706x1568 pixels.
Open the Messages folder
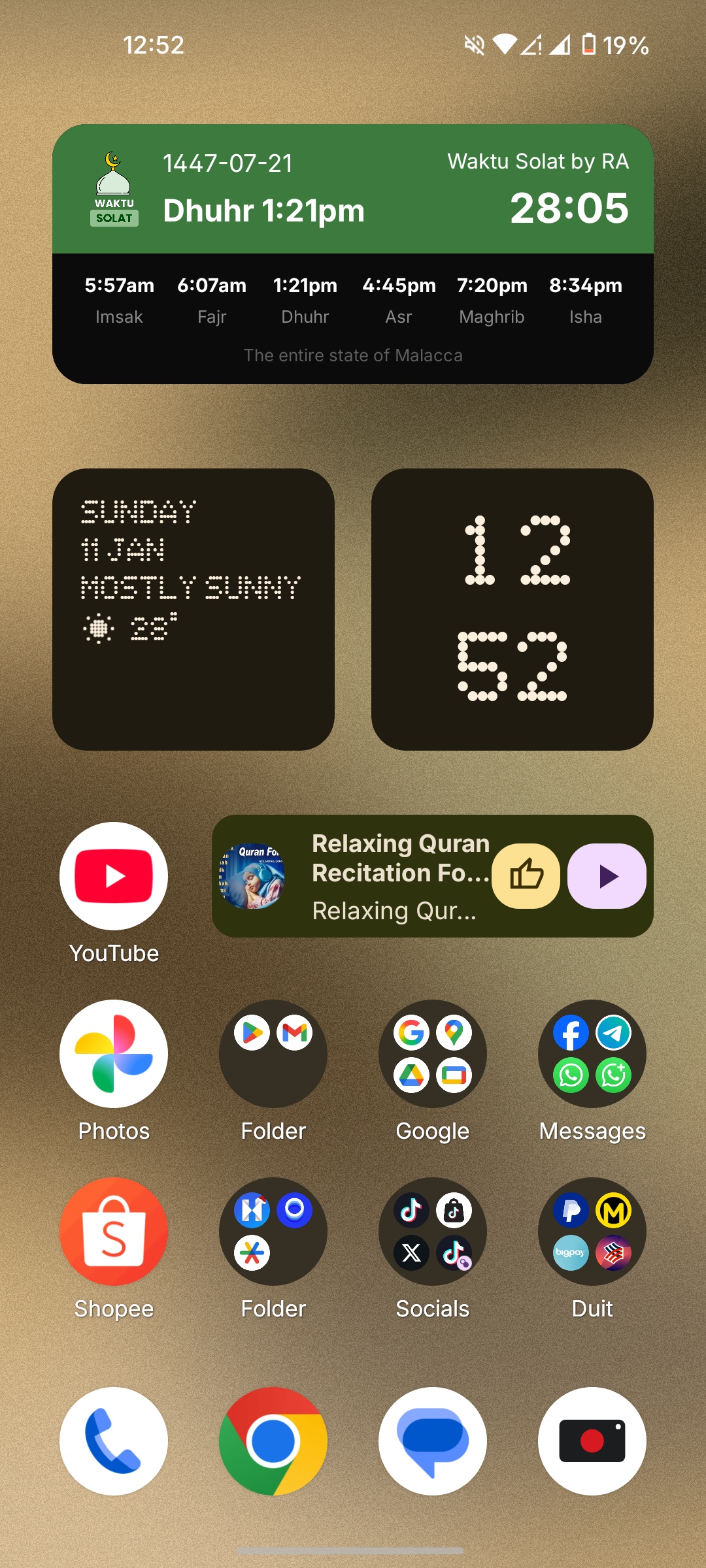pos(592,1054)
